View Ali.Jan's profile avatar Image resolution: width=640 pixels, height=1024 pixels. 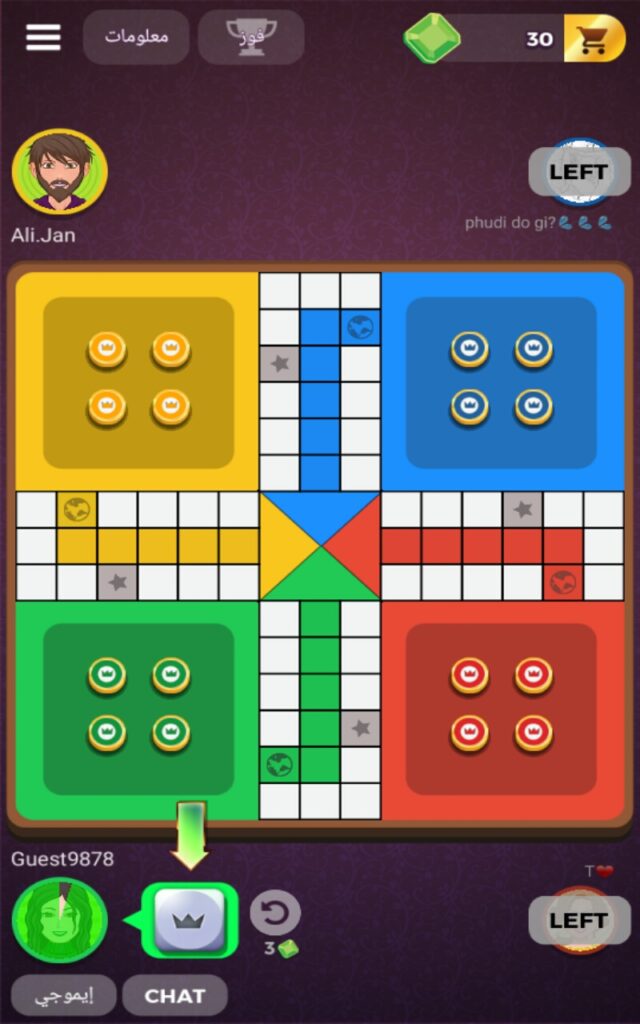[60, 172]
